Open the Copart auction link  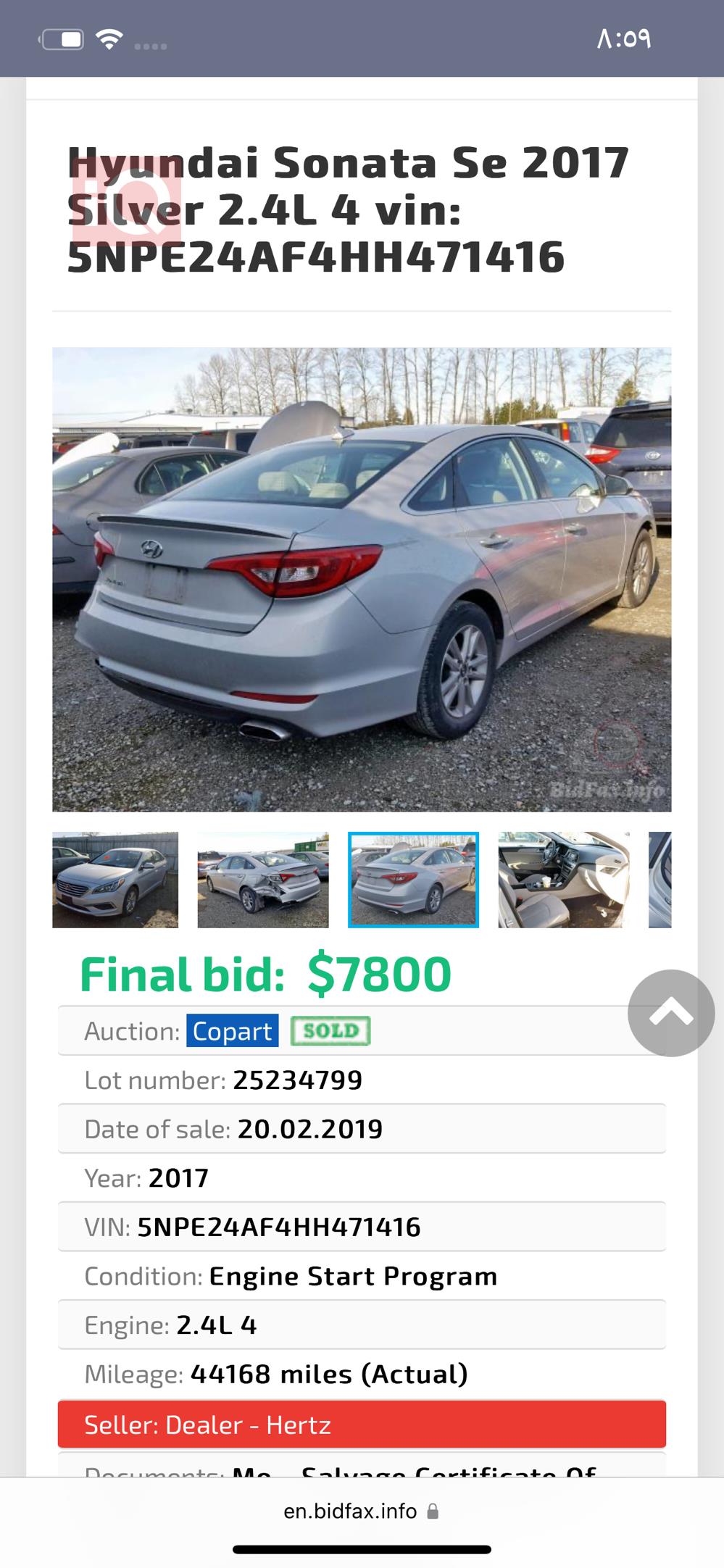[232, 1030]
